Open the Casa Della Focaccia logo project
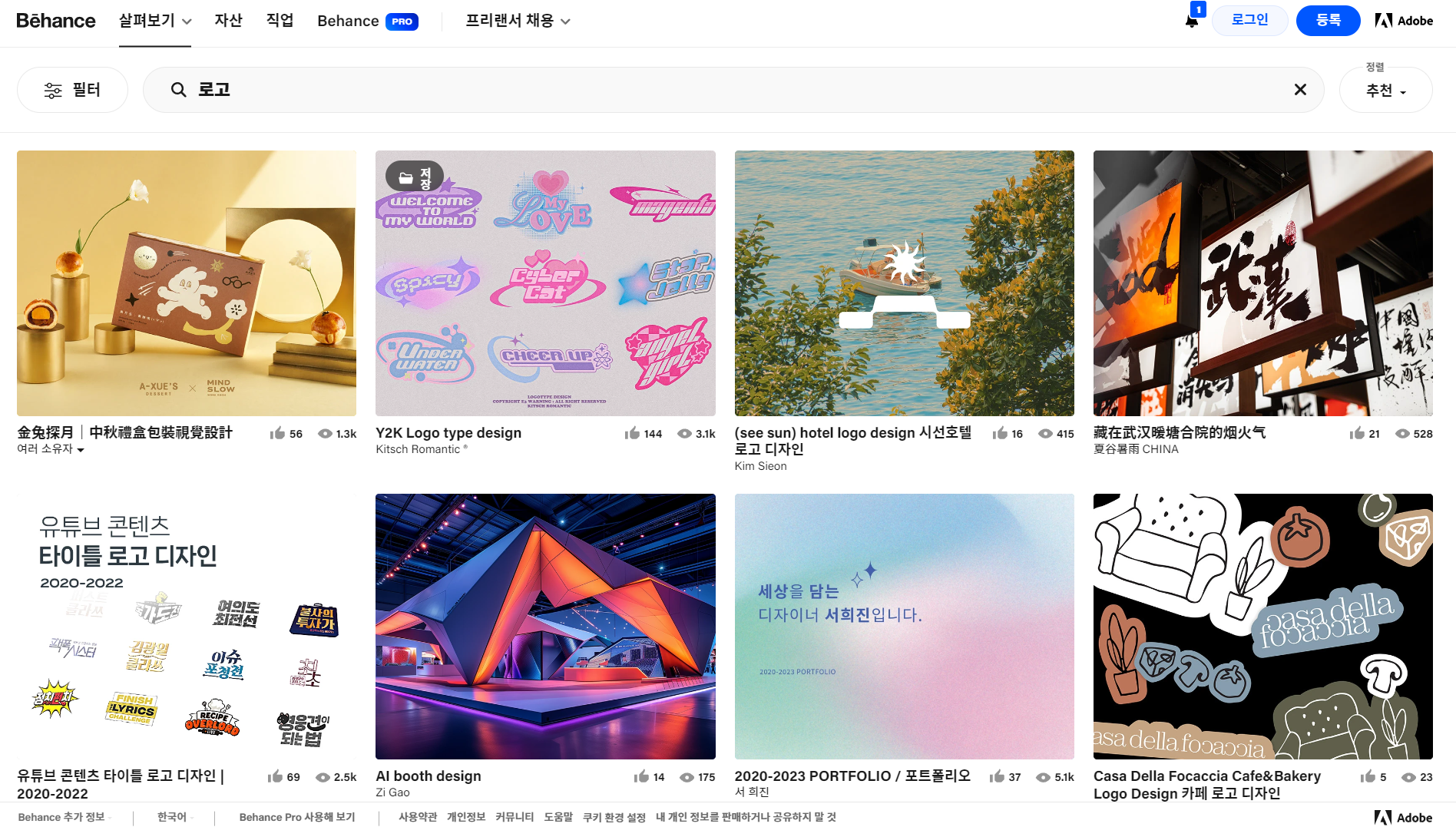The image size is (1456, 827). 1262,626
